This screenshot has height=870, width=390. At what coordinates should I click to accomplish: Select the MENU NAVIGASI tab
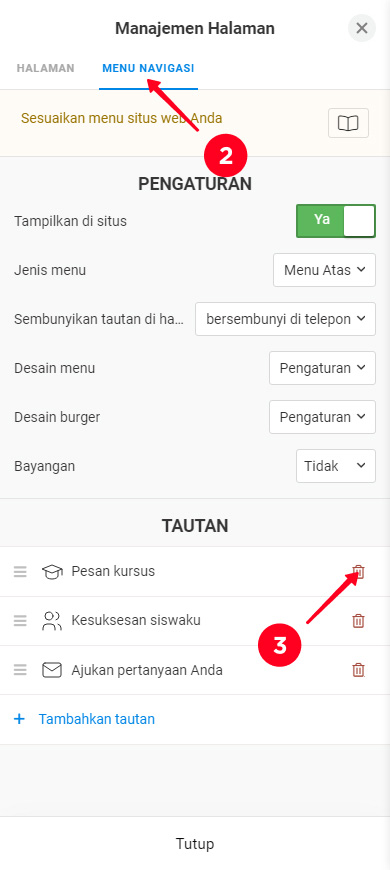tap(148, 68)
